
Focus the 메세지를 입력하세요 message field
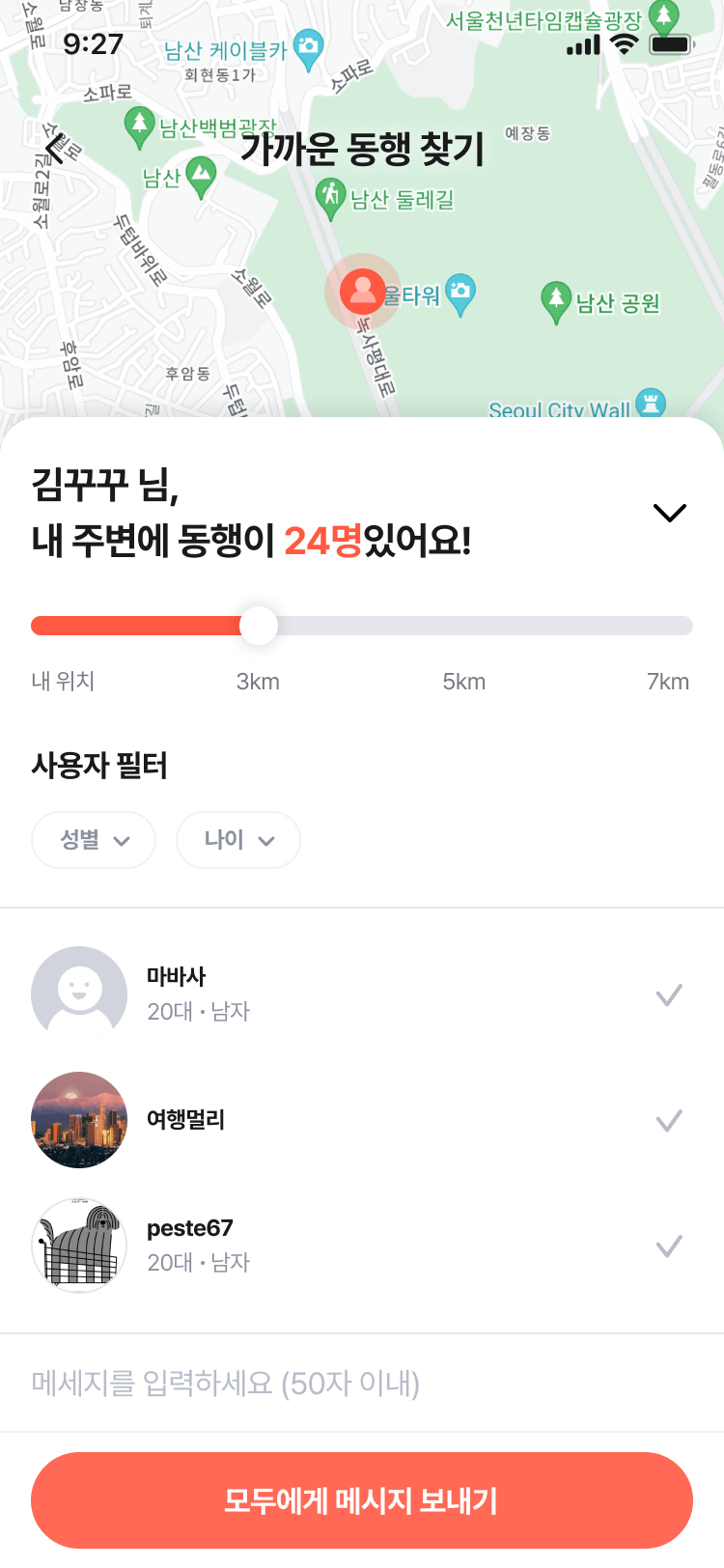[362, 1383]
